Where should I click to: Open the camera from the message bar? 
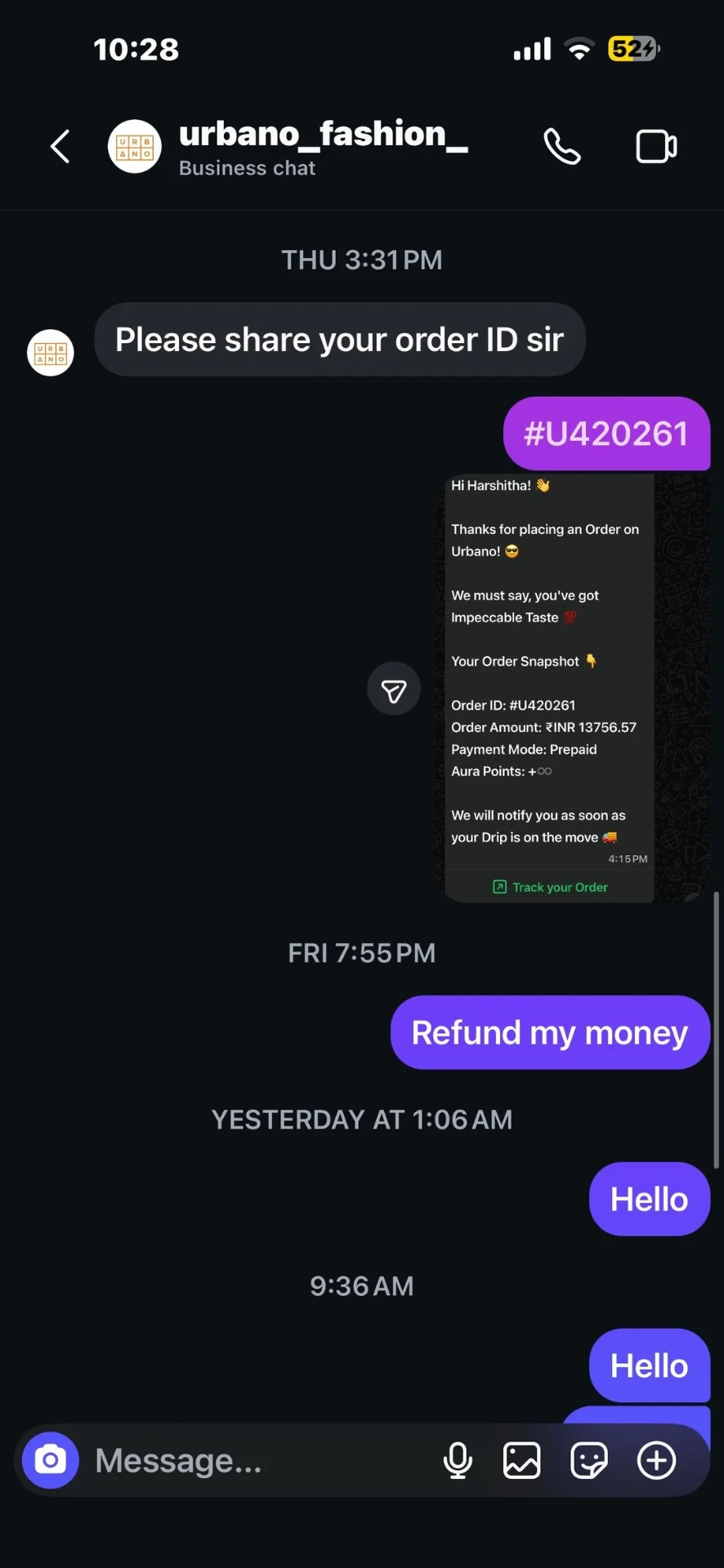pos(51,1460)
